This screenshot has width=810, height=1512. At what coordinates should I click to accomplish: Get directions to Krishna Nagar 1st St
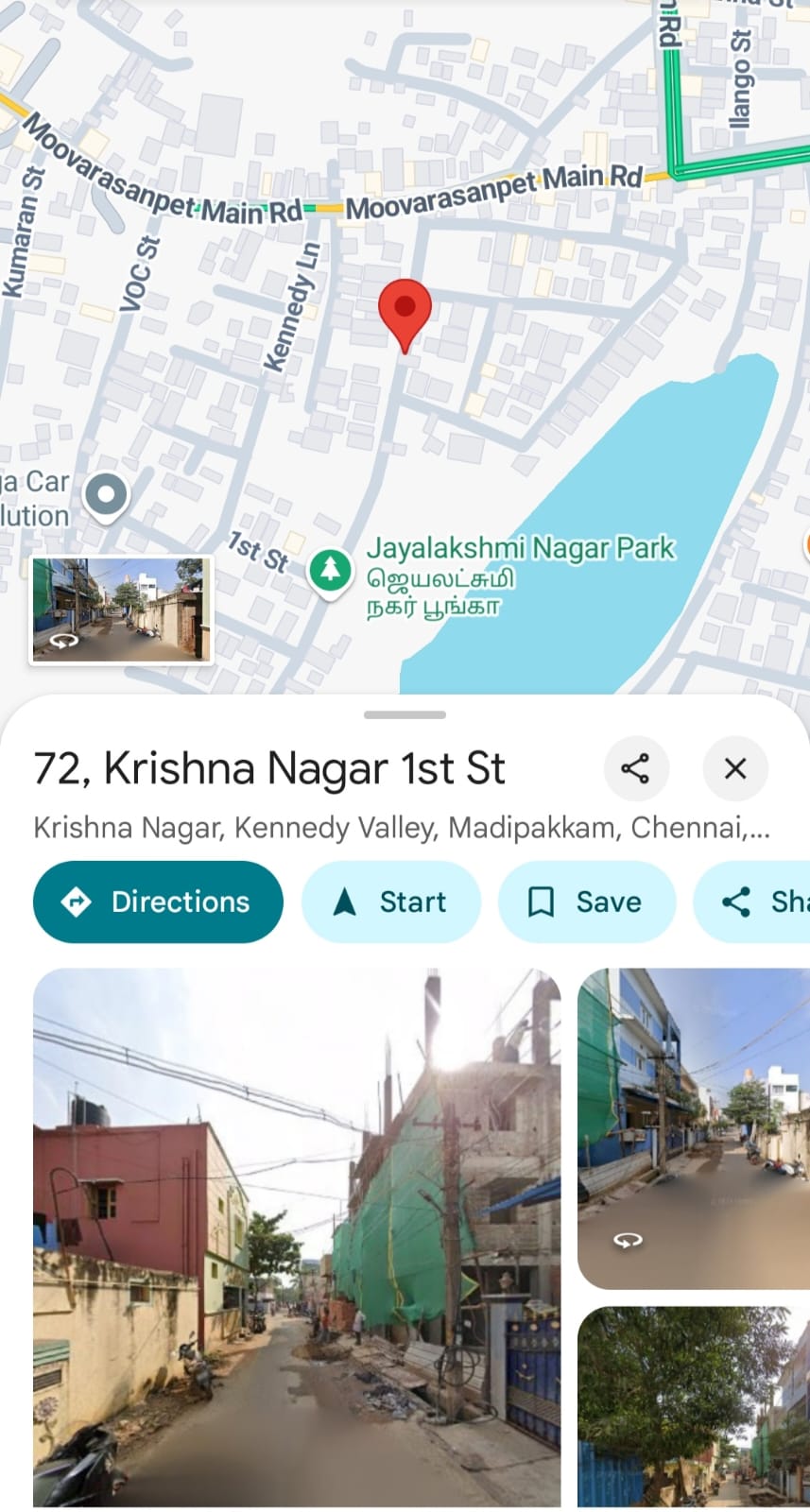(158, 902)
